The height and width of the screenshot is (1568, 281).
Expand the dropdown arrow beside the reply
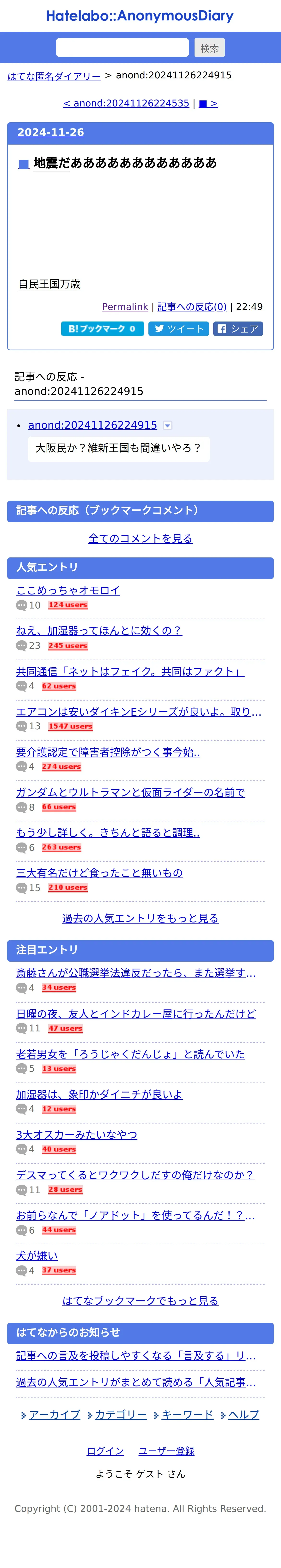click(x=168, y=426)
